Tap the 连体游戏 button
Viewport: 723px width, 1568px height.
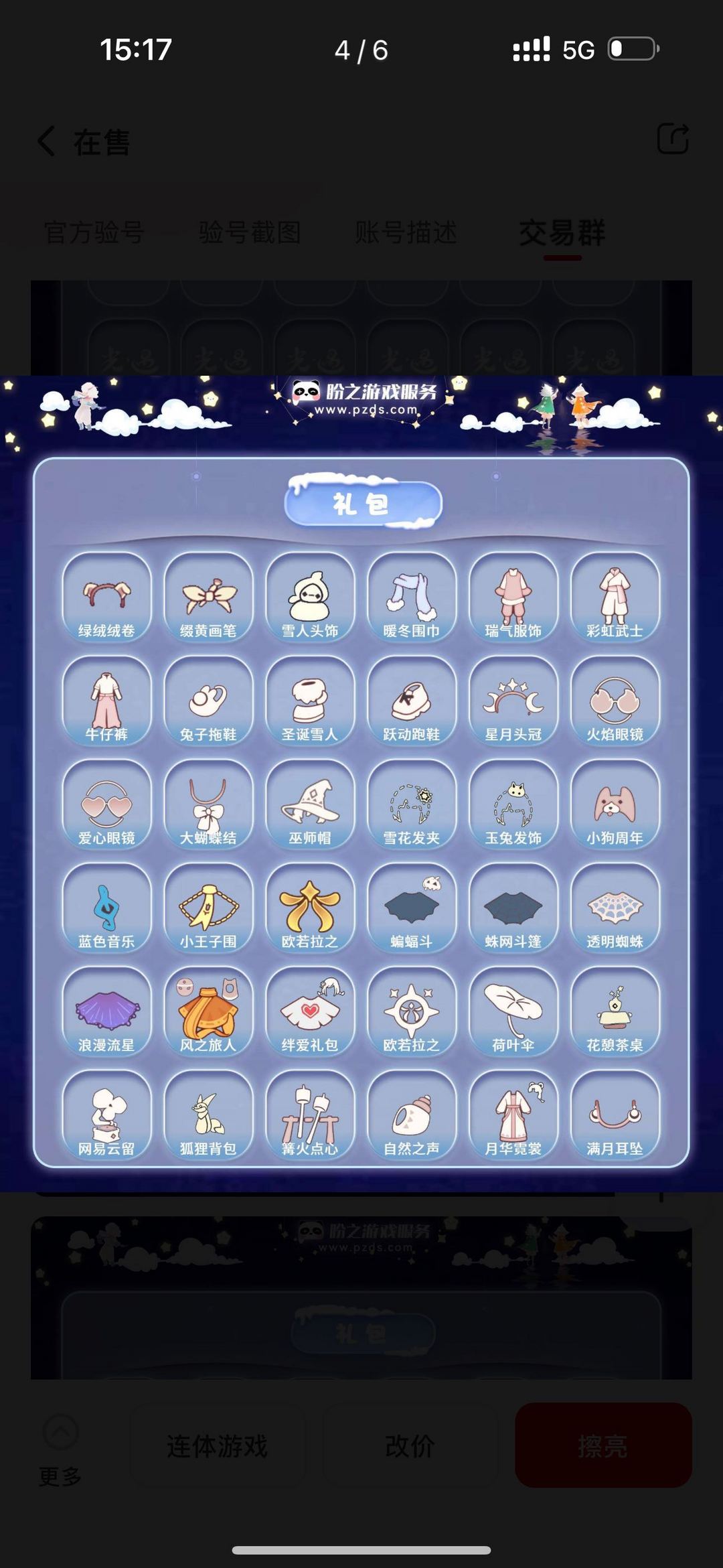pos(218,1445)
